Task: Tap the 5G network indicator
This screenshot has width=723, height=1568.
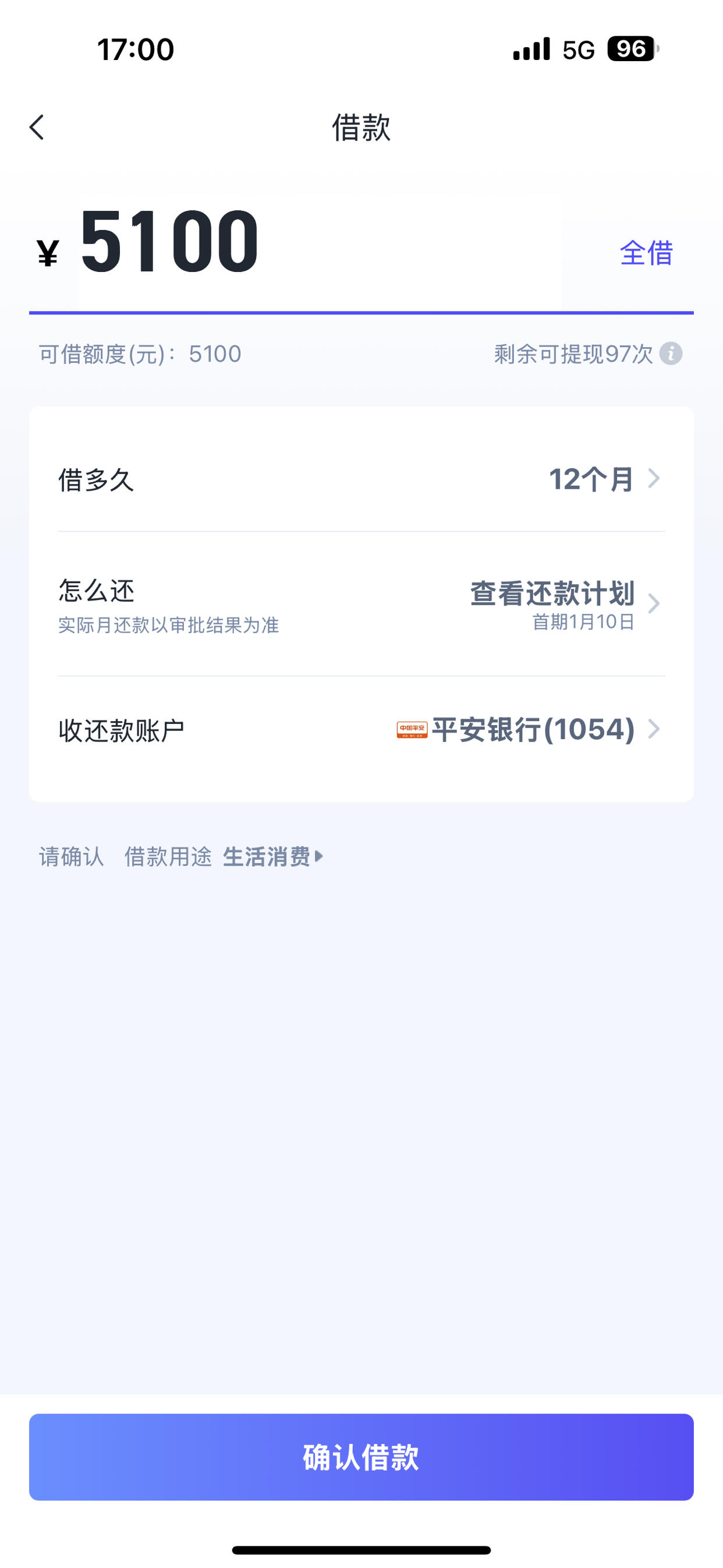Action: point(579,51)
